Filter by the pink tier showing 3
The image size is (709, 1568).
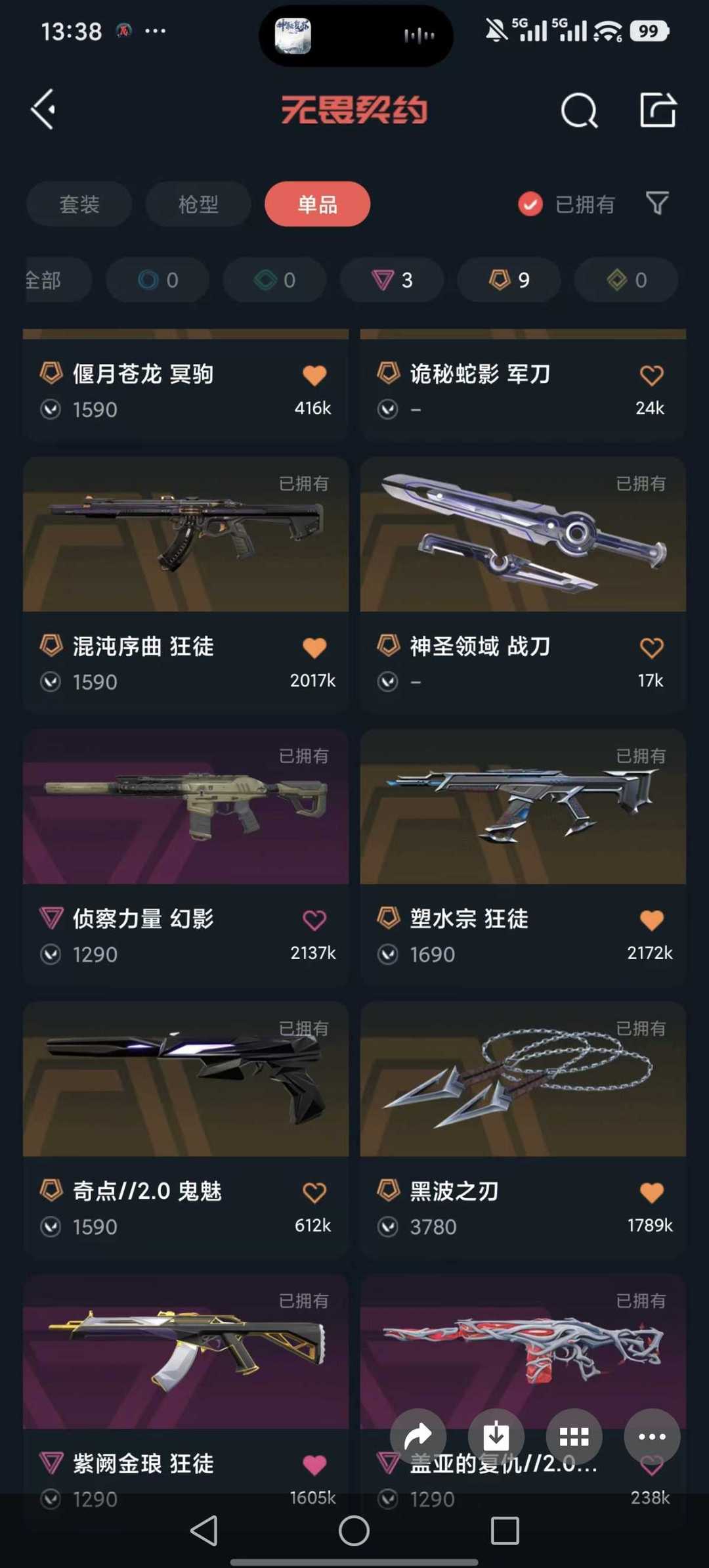click(392, 279)
